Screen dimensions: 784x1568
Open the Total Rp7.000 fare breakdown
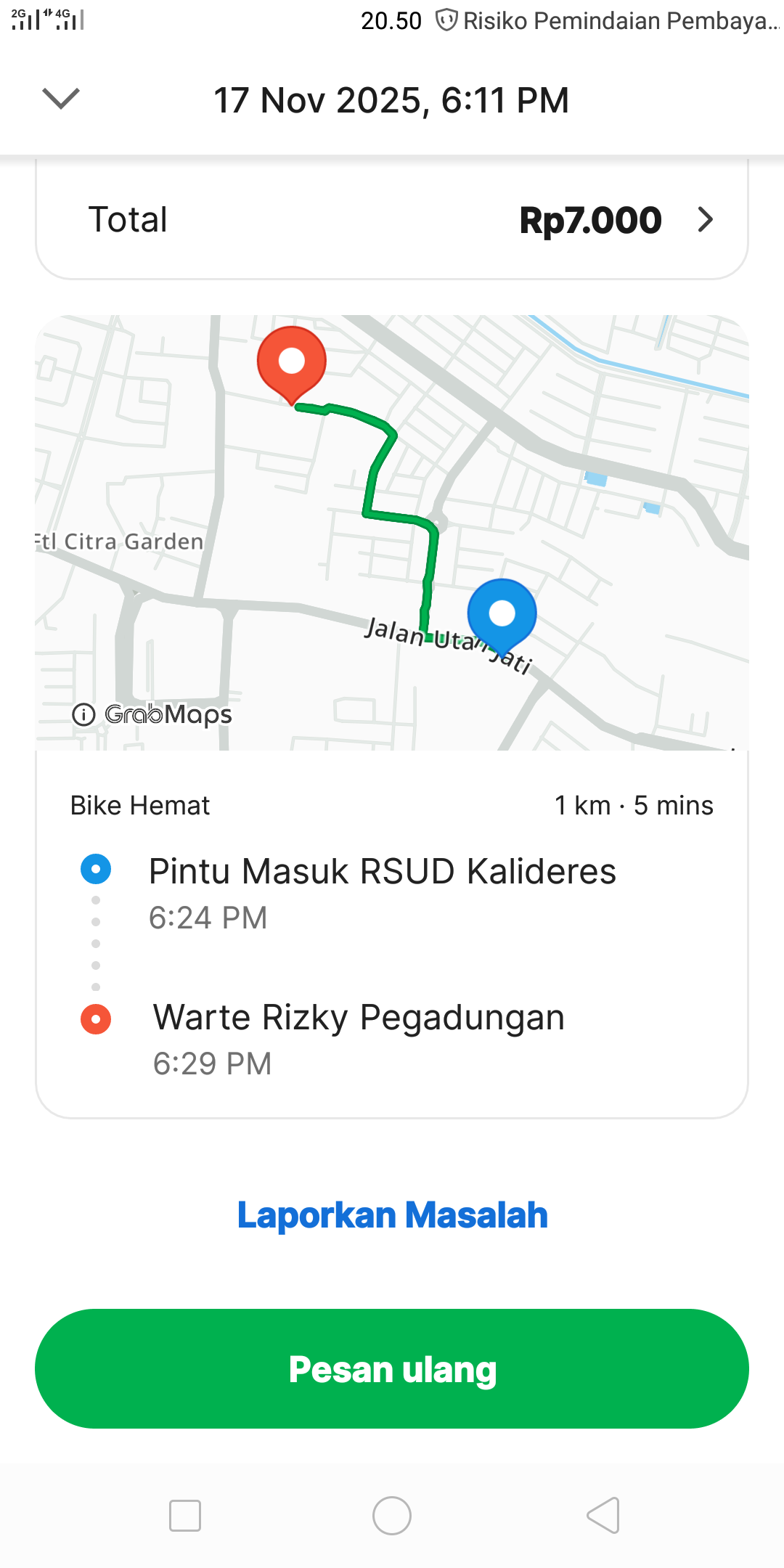pyautogui.click(x=392, y=220)
